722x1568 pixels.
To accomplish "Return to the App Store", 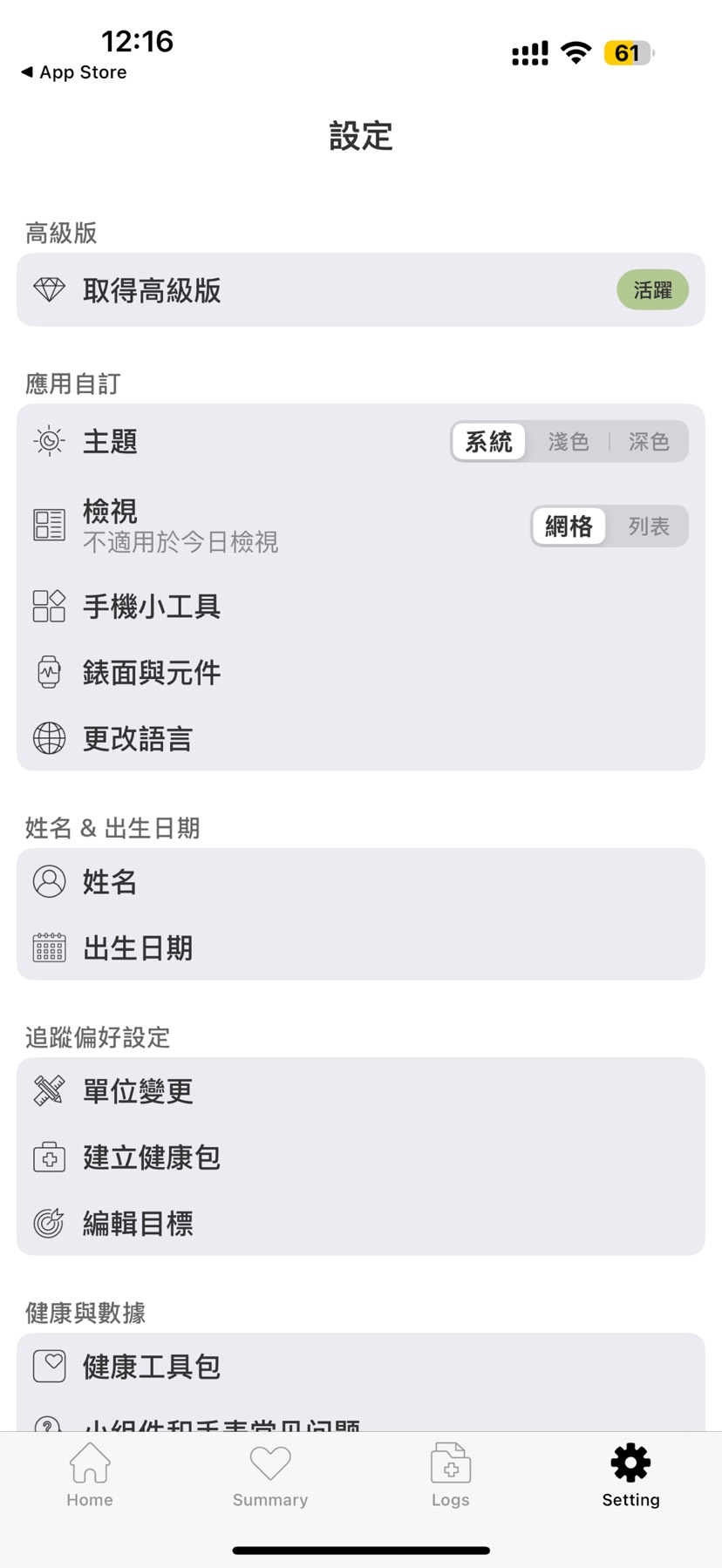I will click(74, 72).
